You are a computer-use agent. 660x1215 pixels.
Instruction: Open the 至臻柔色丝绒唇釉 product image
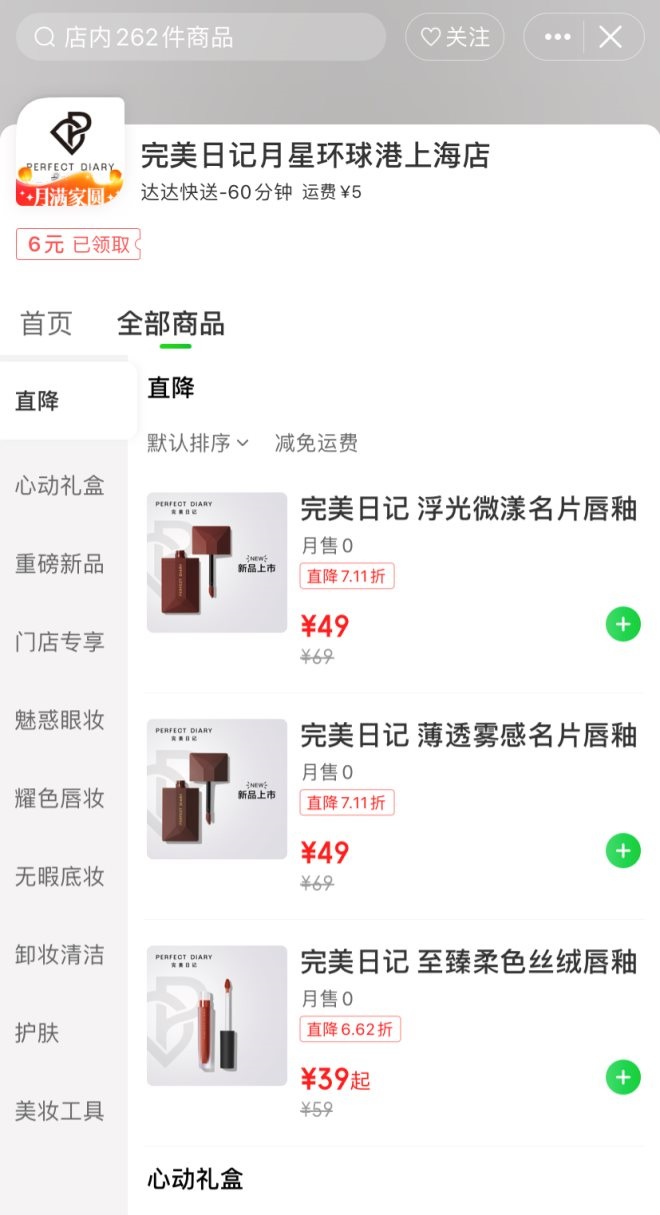click(x=217, y=1016)
